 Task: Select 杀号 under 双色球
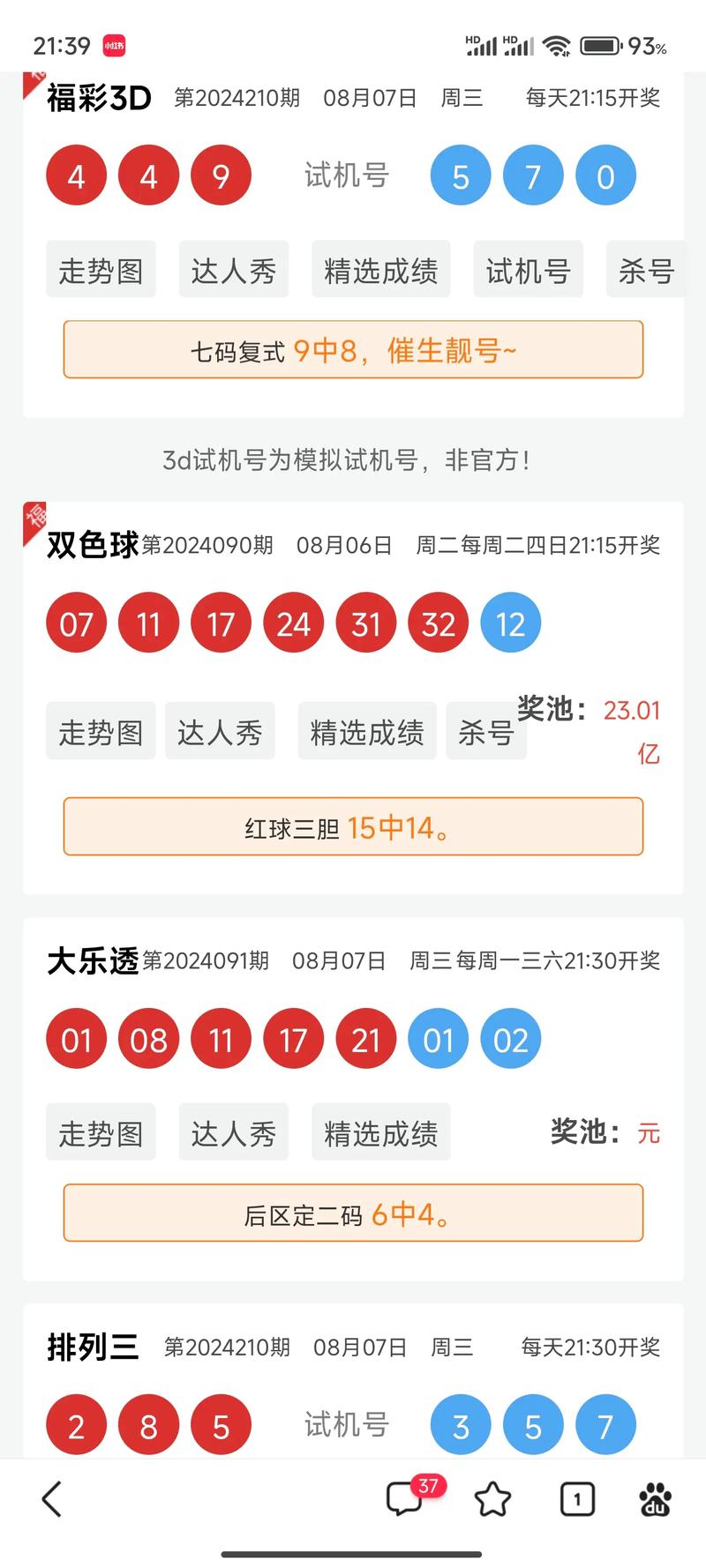(486, 731)
